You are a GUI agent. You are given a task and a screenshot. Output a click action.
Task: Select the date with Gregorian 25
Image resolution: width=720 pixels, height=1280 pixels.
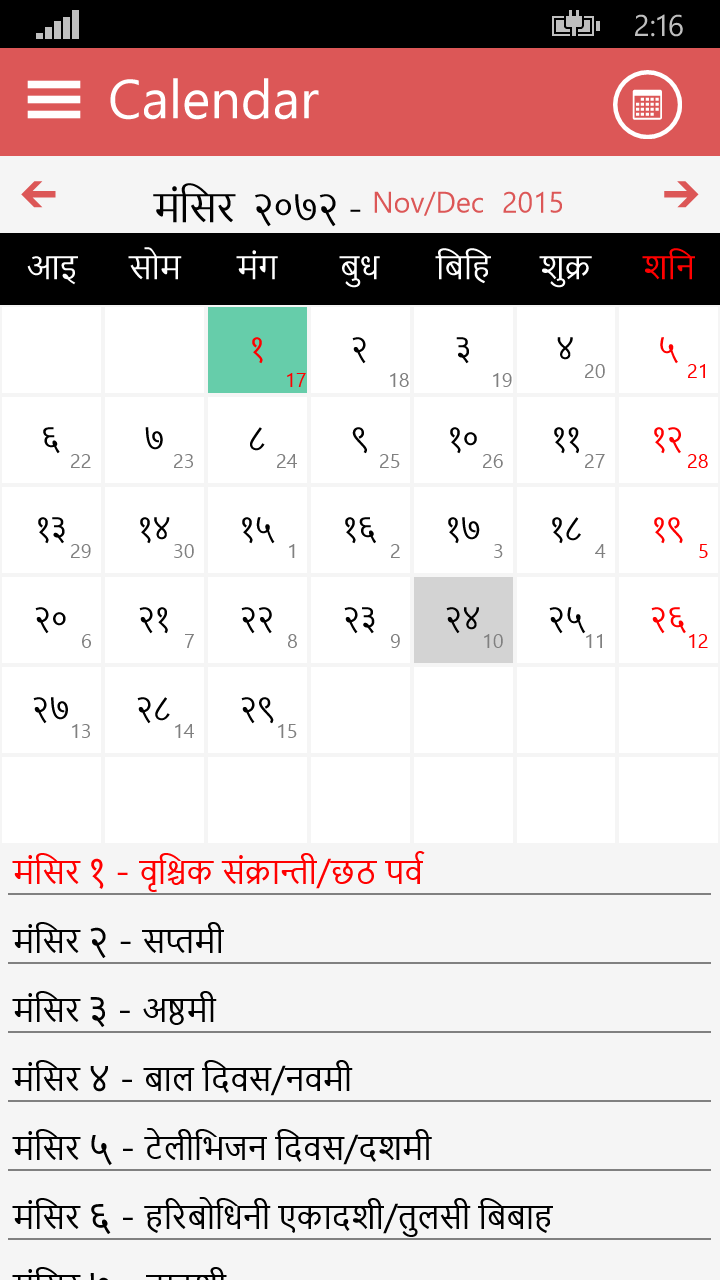point(360,440)
